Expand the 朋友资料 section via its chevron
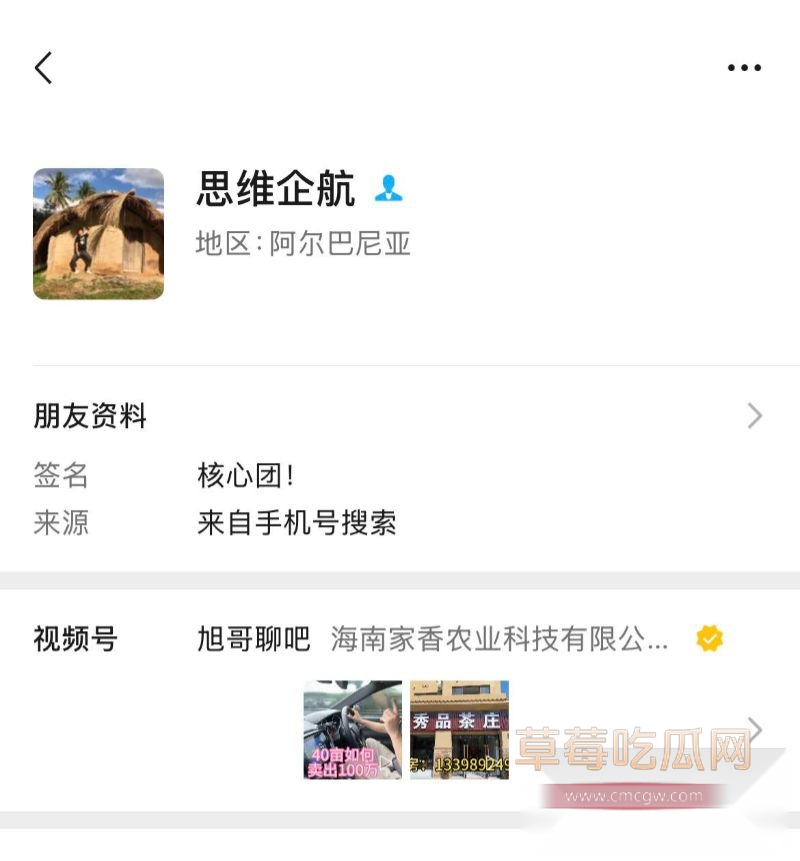The width and height of the screenshot is (800, 861). [757, 415]
